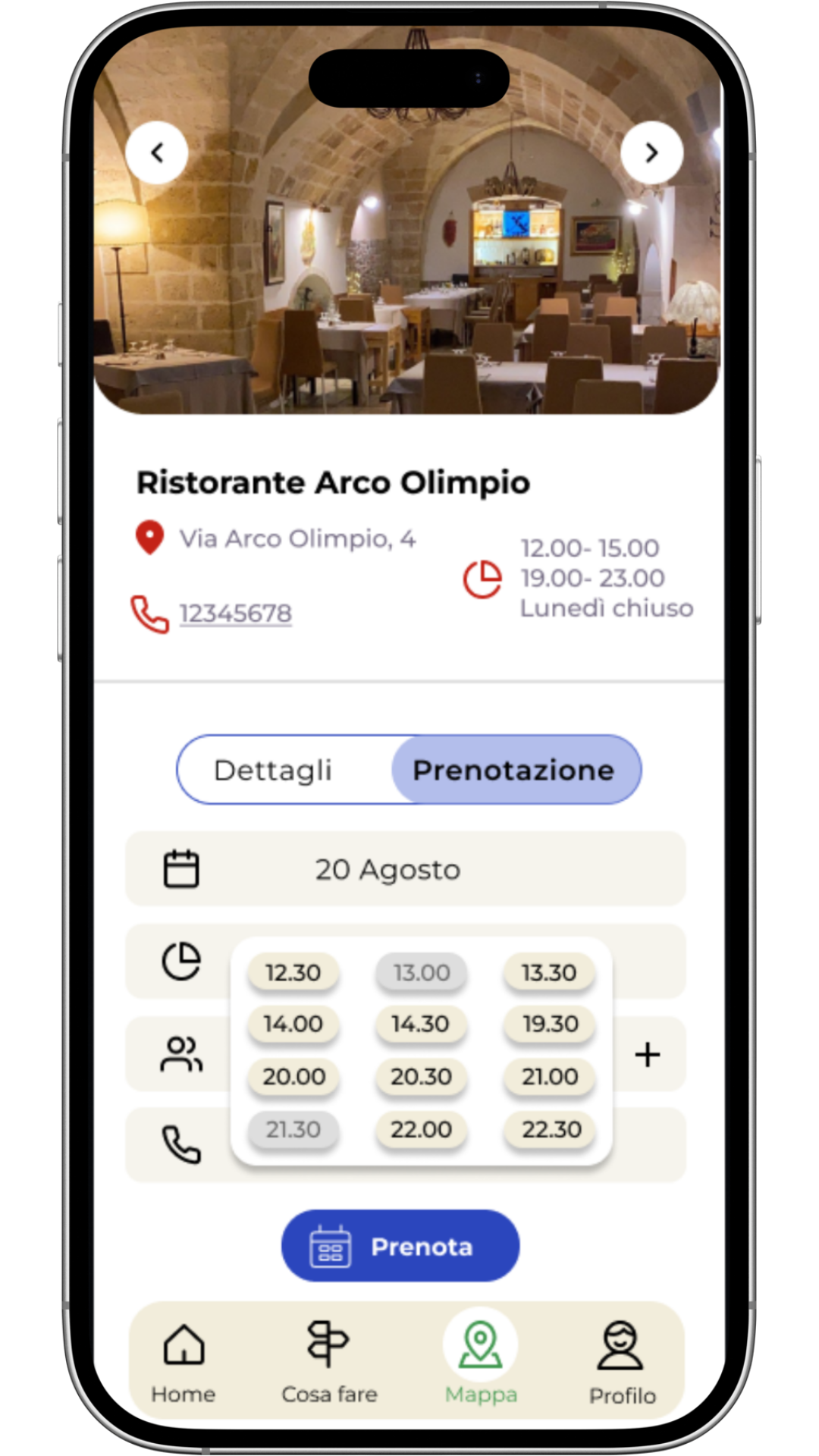The image size is (819, 1456).
Task: Increase the number of guests
Action: pyautogui.click(x=648, y=1054)
